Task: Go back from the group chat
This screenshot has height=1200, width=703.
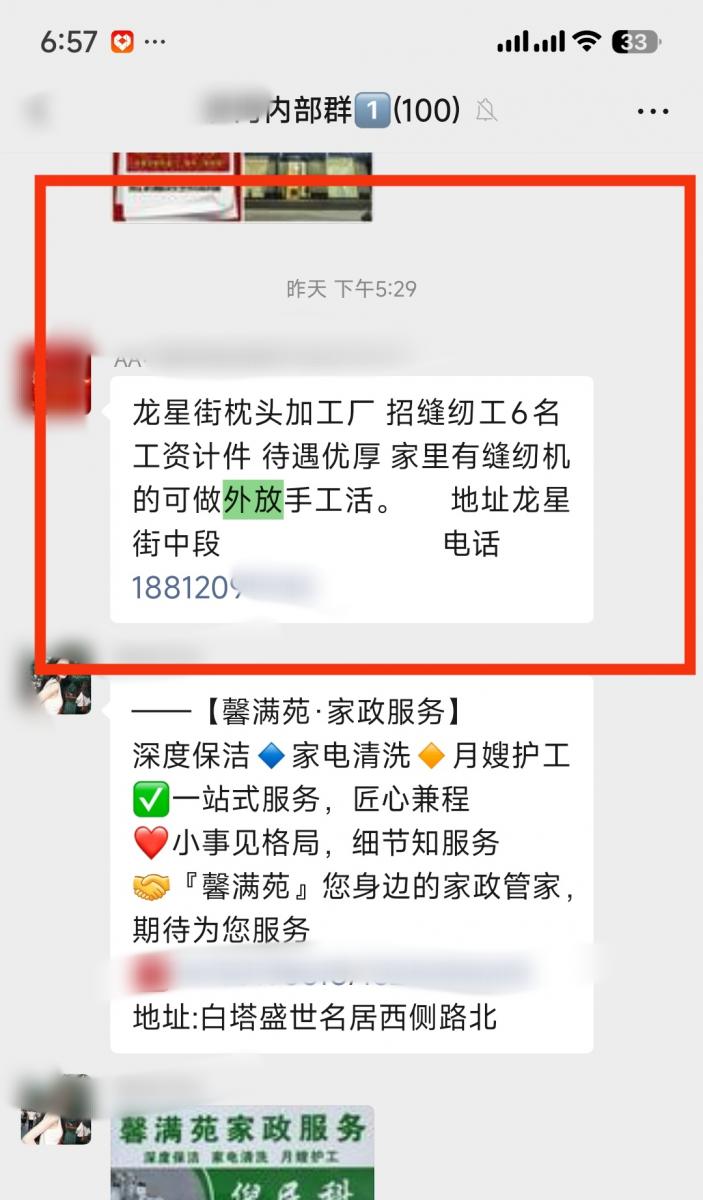Action: [x=38, y=110]
